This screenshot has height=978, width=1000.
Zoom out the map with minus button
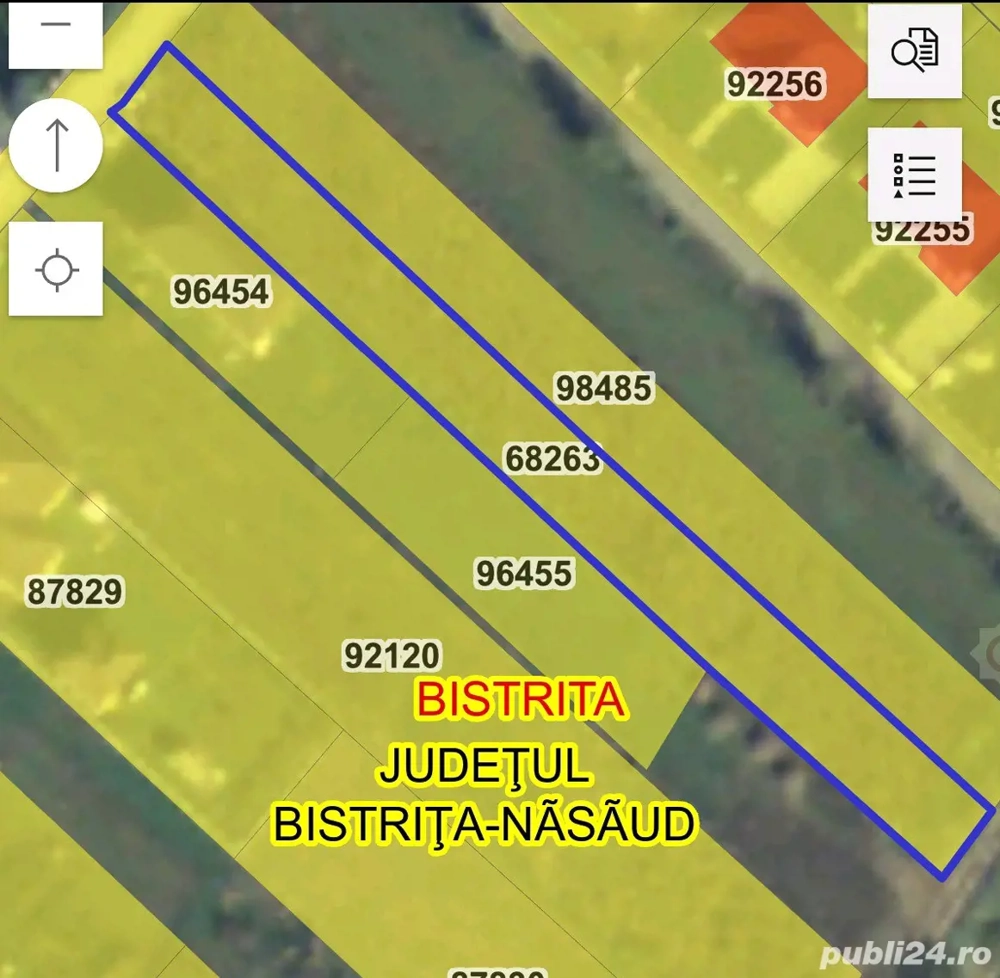click(56, 28)
